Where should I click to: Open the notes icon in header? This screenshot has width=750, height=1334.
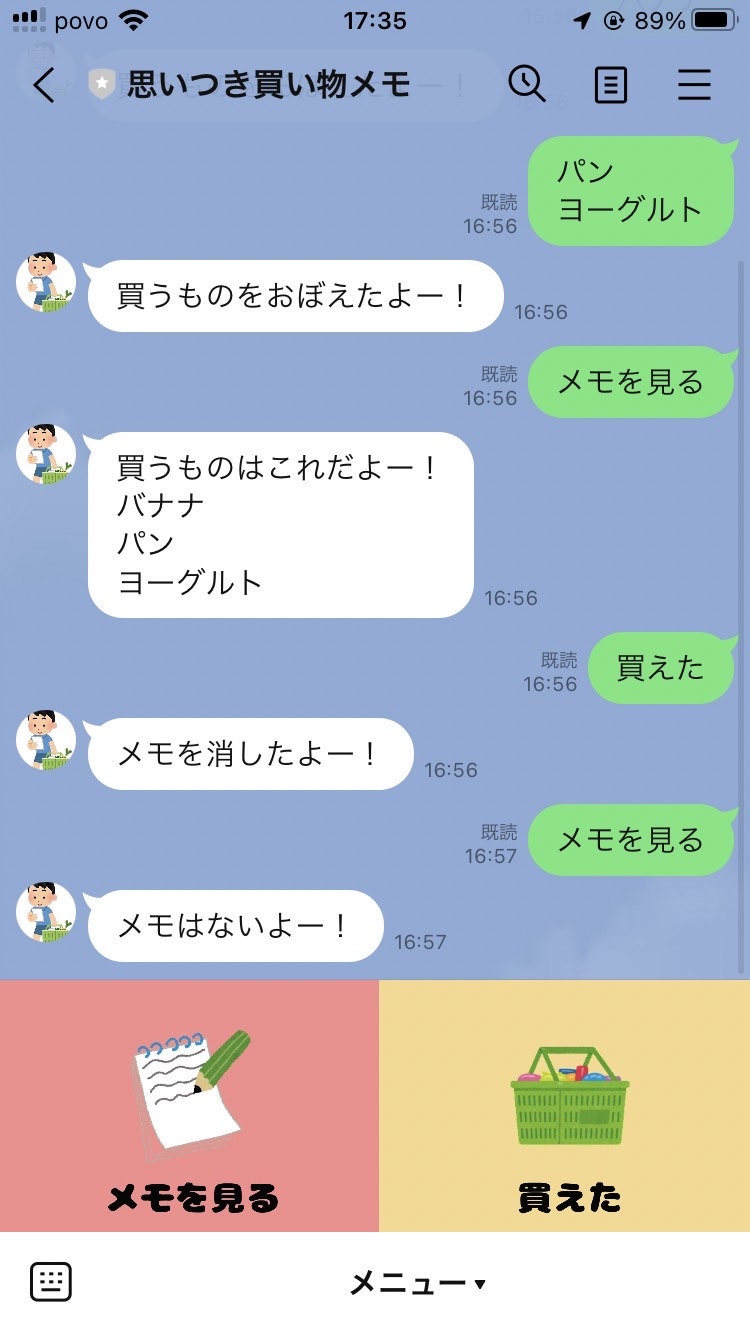coord(610,86)
